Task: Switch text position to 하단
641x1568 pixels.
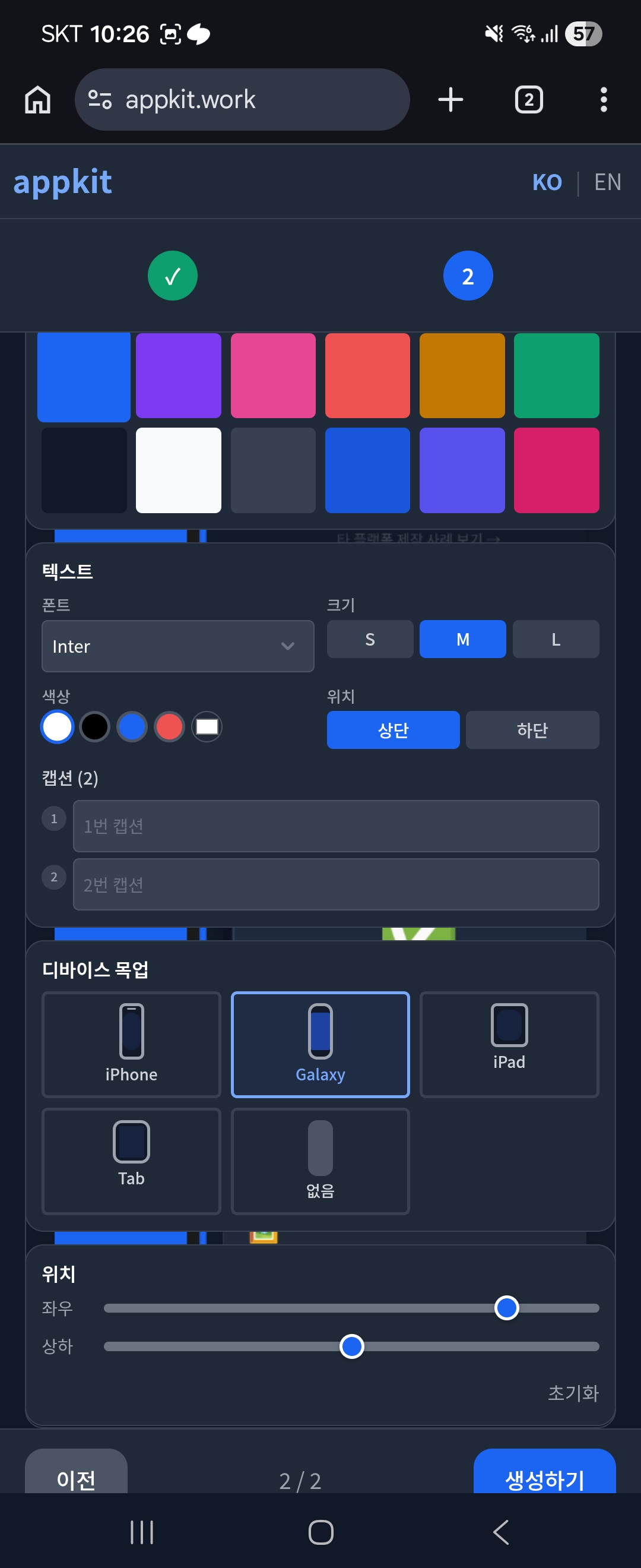Action: pyautogui.click(x=532, y=729)
